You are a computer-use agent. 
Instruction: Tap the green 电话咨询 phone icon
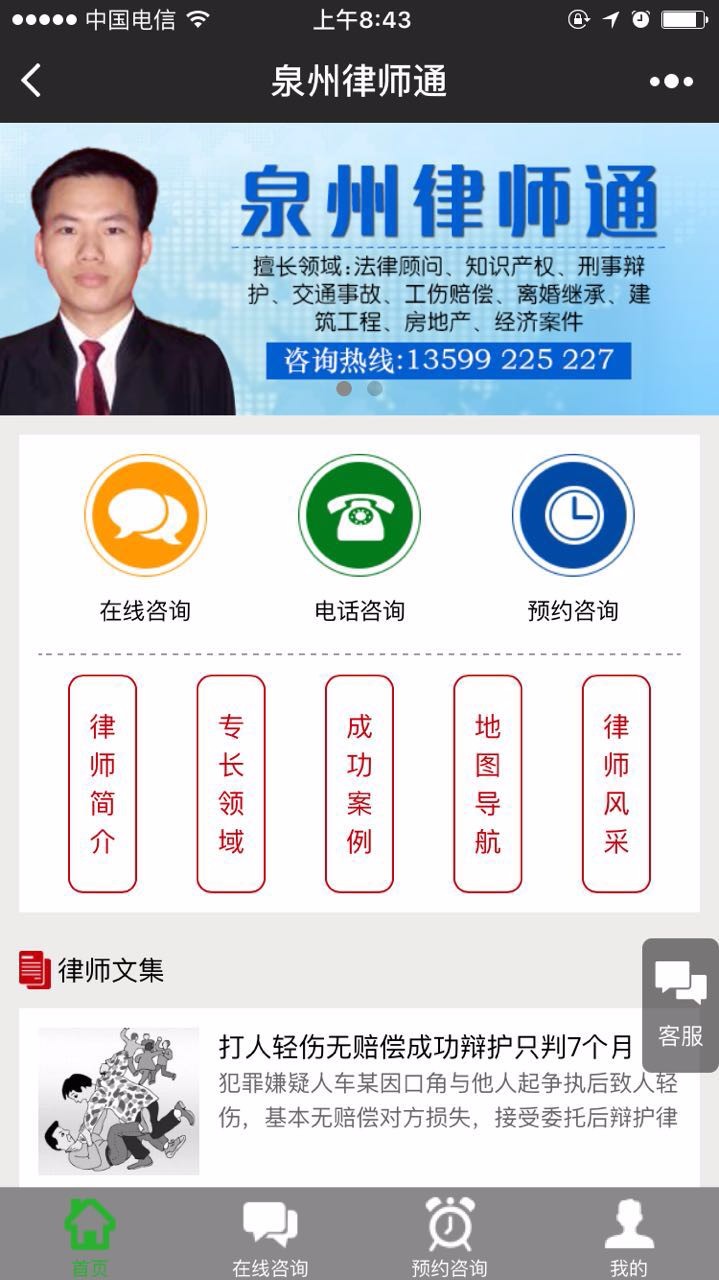coord(359,515)
